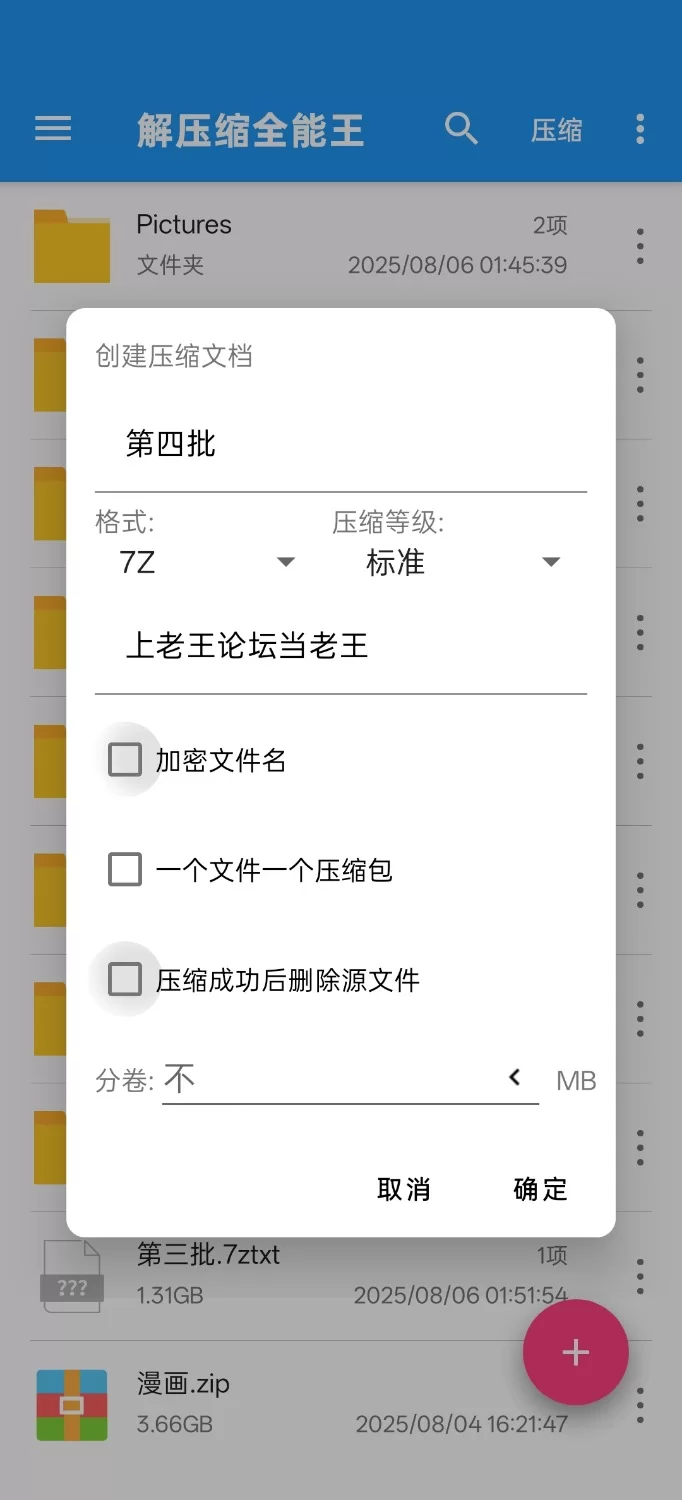Cancel with the 取消 button

404,1189
